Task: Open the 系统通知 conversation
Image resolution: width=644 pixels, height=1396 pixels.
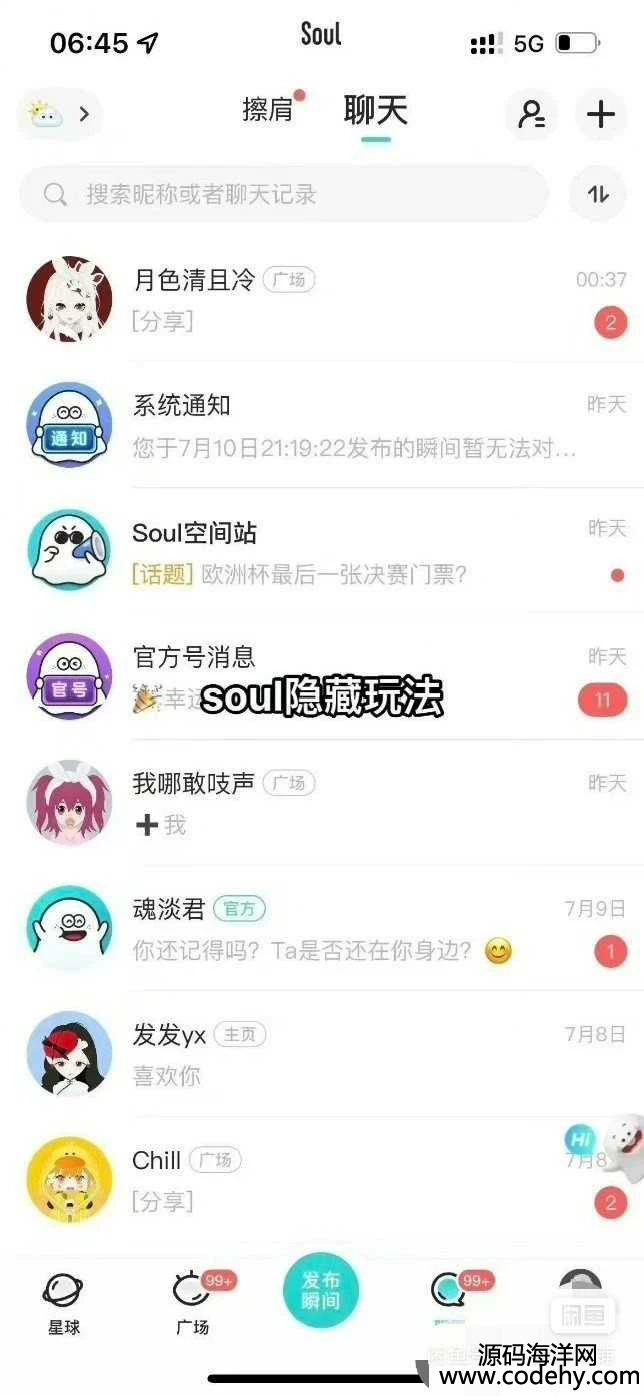Action: [330, 425]
